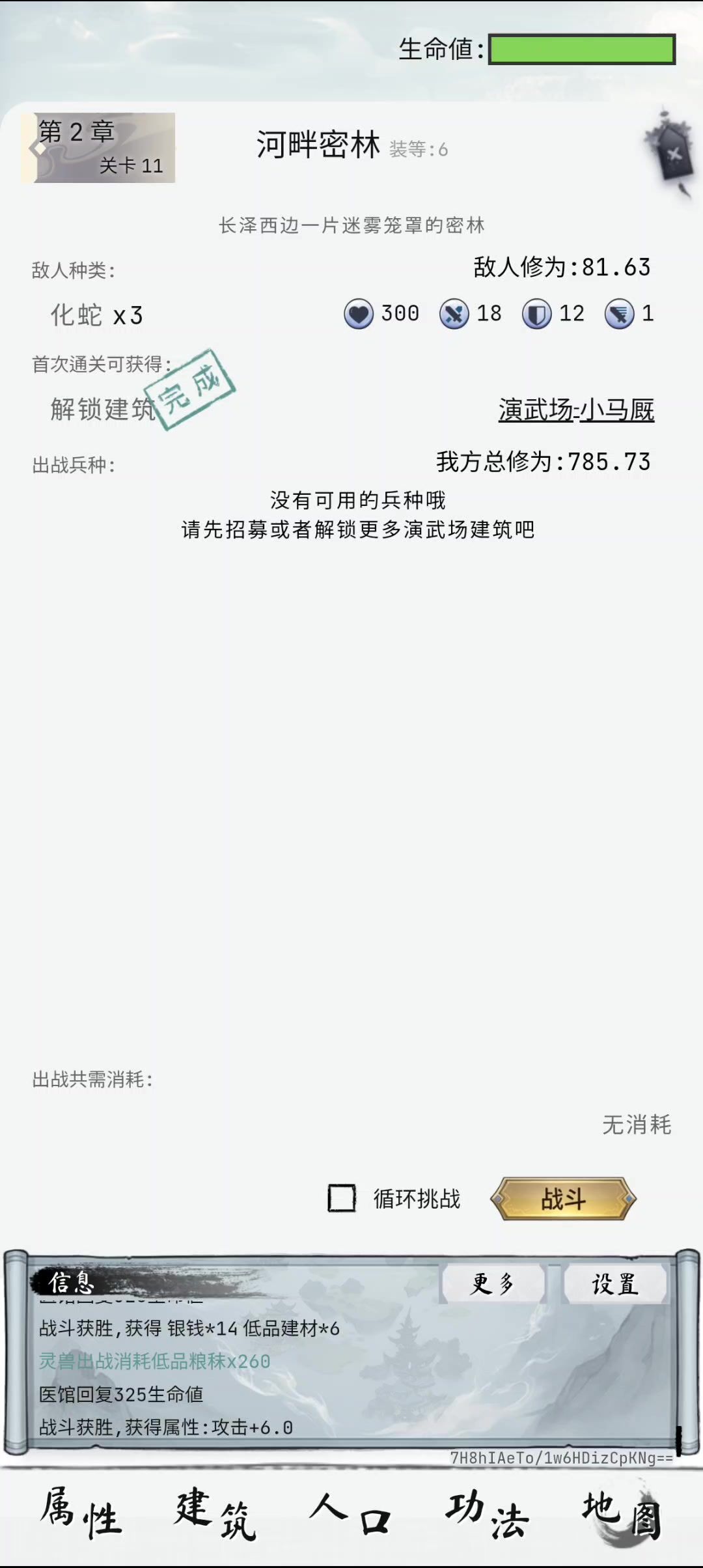Open the 演武场-小马厩 building link
Image resolution: width=703 pixels, height=1568 pixels.
click(576, 410)
